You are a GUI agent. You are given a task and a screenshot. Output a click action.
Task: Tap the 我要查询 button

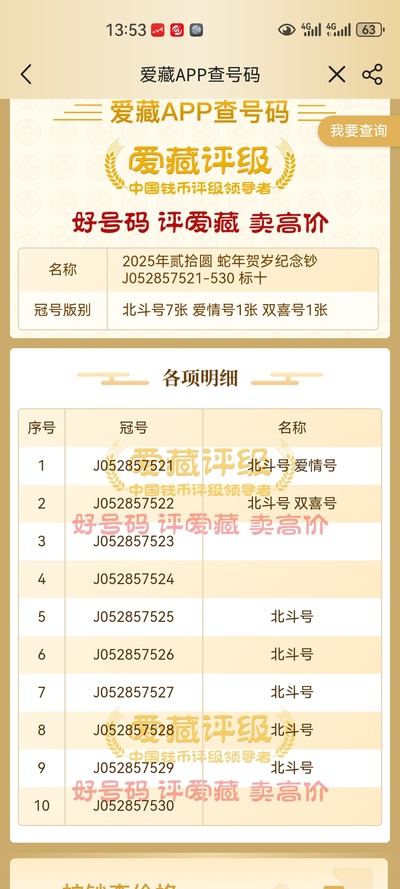(359, 131)
